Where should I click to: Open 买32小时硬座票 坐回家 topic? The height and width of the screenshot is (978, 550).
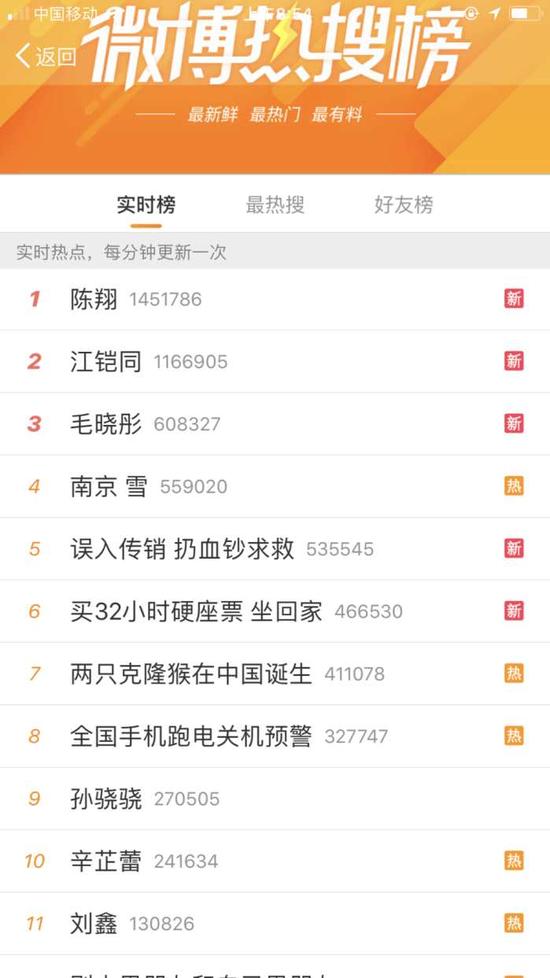point(275,611)
